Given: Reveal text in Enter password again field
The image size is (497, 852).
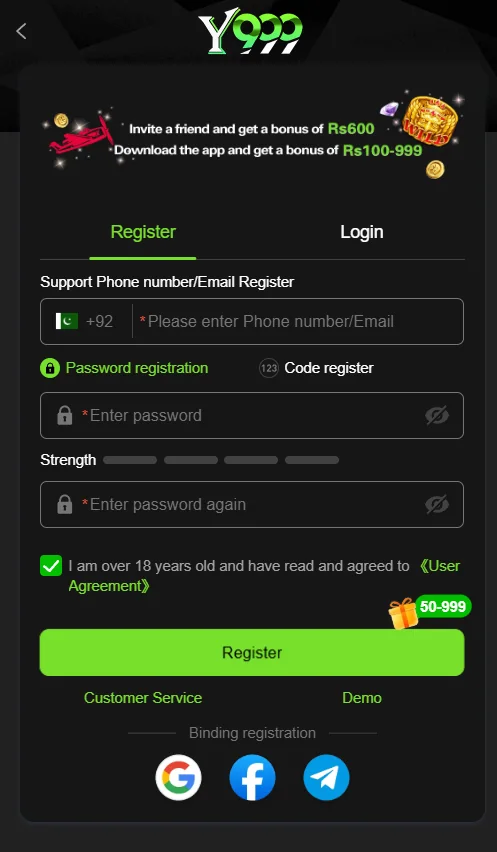Looking at the screenshot, I should pos(437,504).
